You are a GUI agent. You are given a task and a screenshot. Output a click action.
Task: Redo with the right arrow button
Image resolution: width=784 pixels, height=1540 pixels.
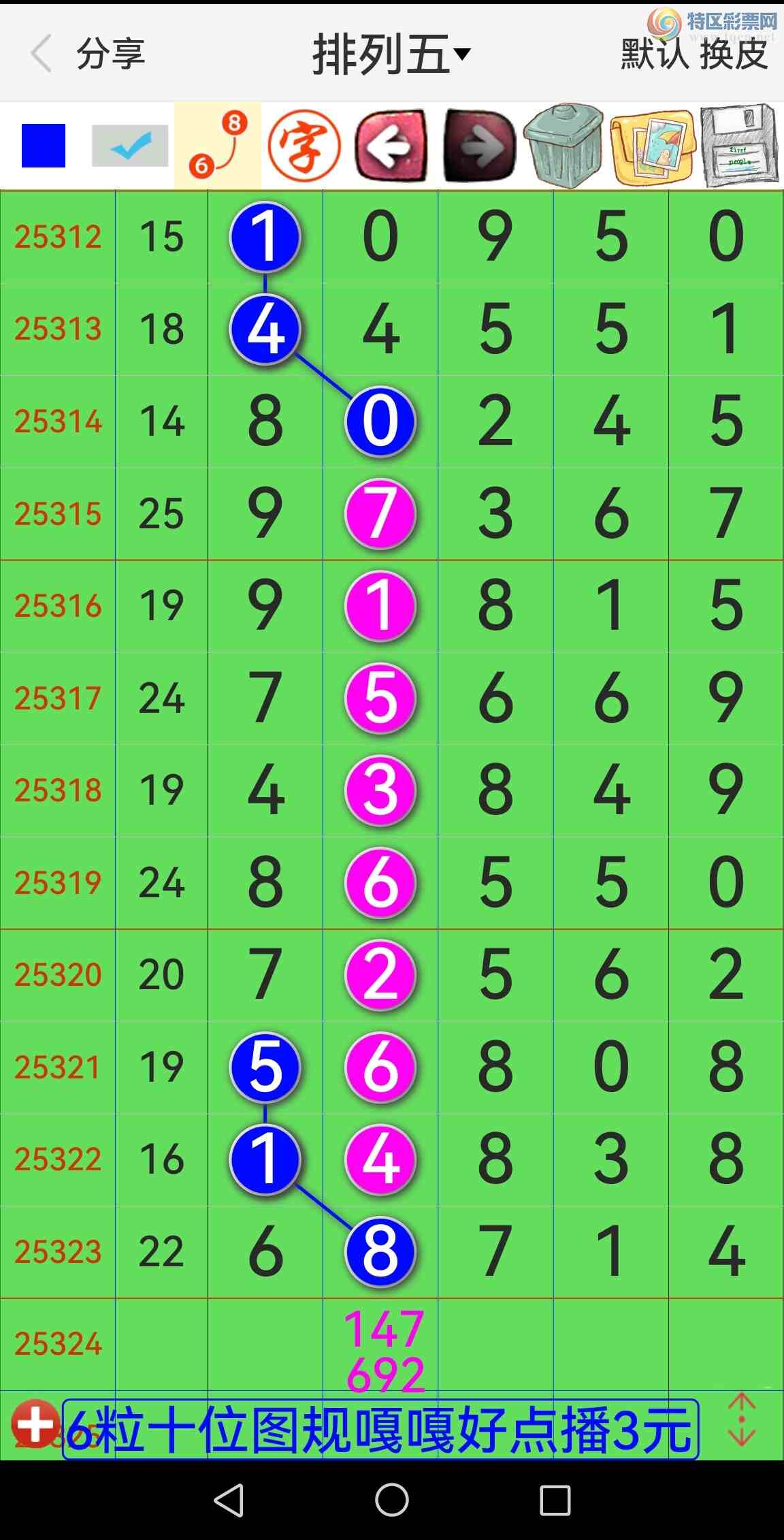pyautogui.click(x=479, y=146)
